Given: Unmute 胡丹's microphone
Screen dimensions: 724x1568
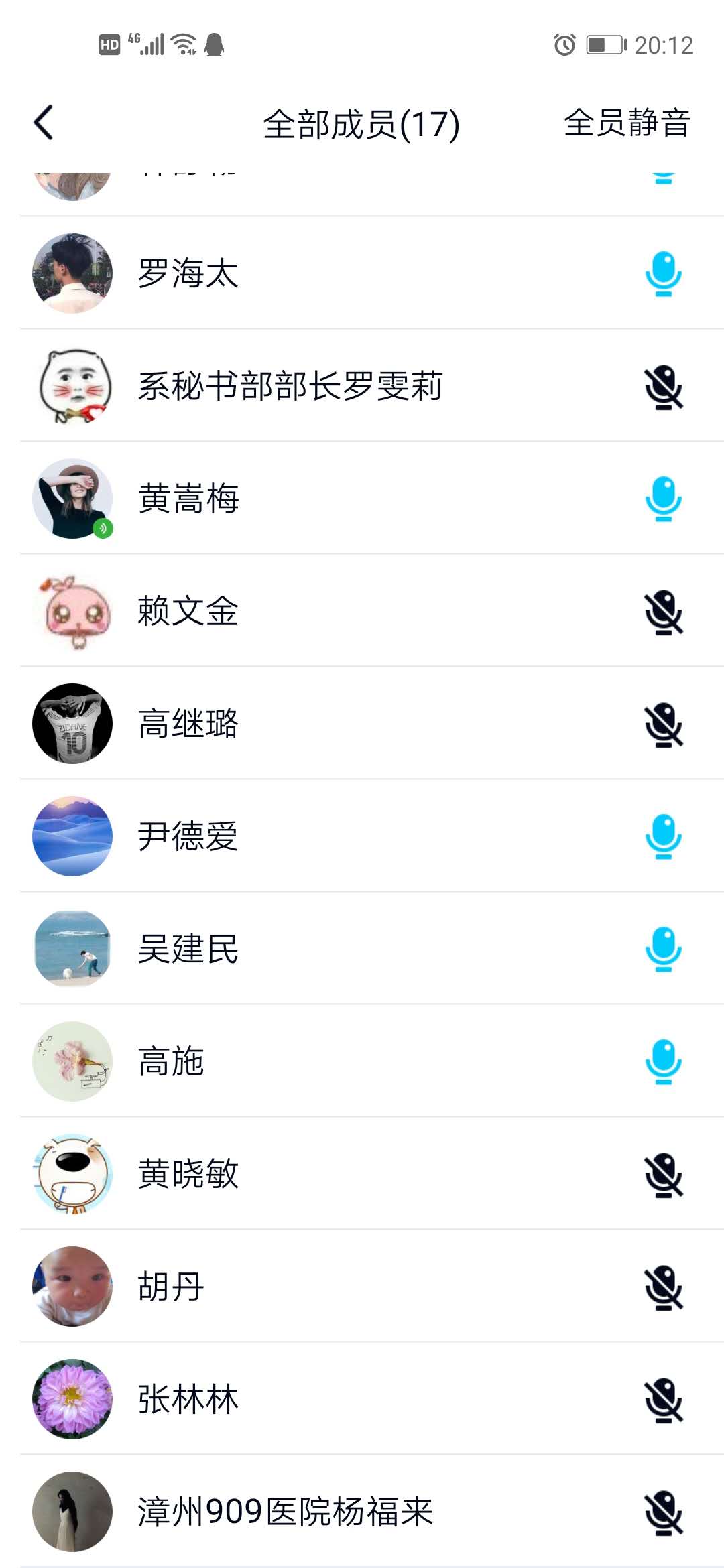Looking at the screenshot, I should click(x=663, y=1287).
